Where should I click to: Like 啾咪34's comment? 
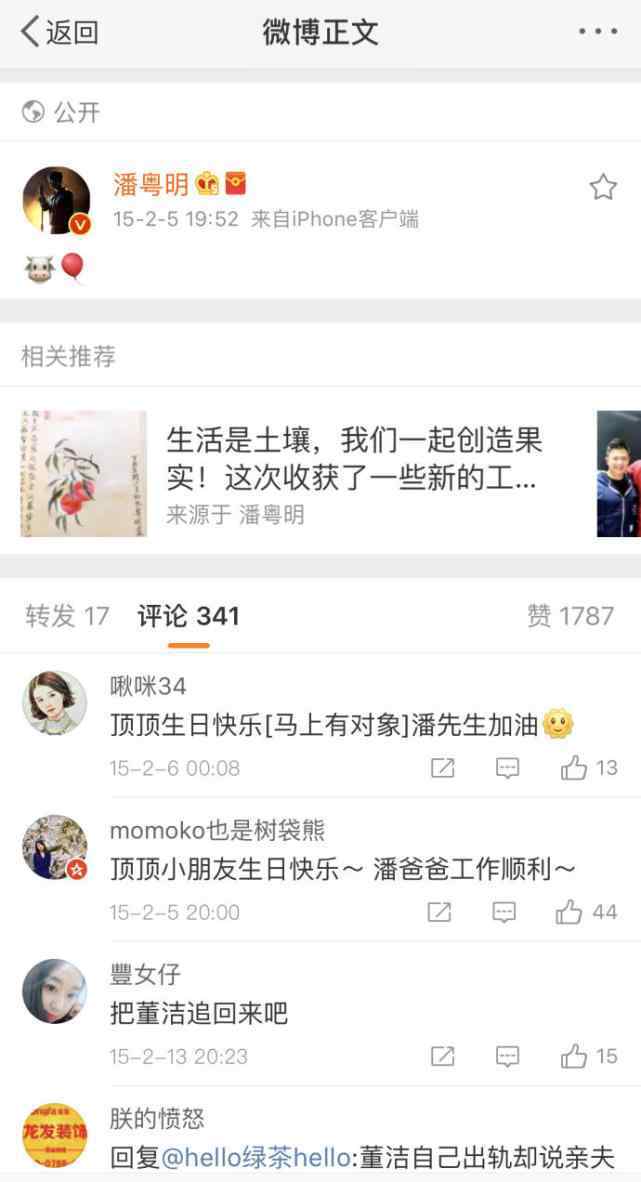(589, 768)
